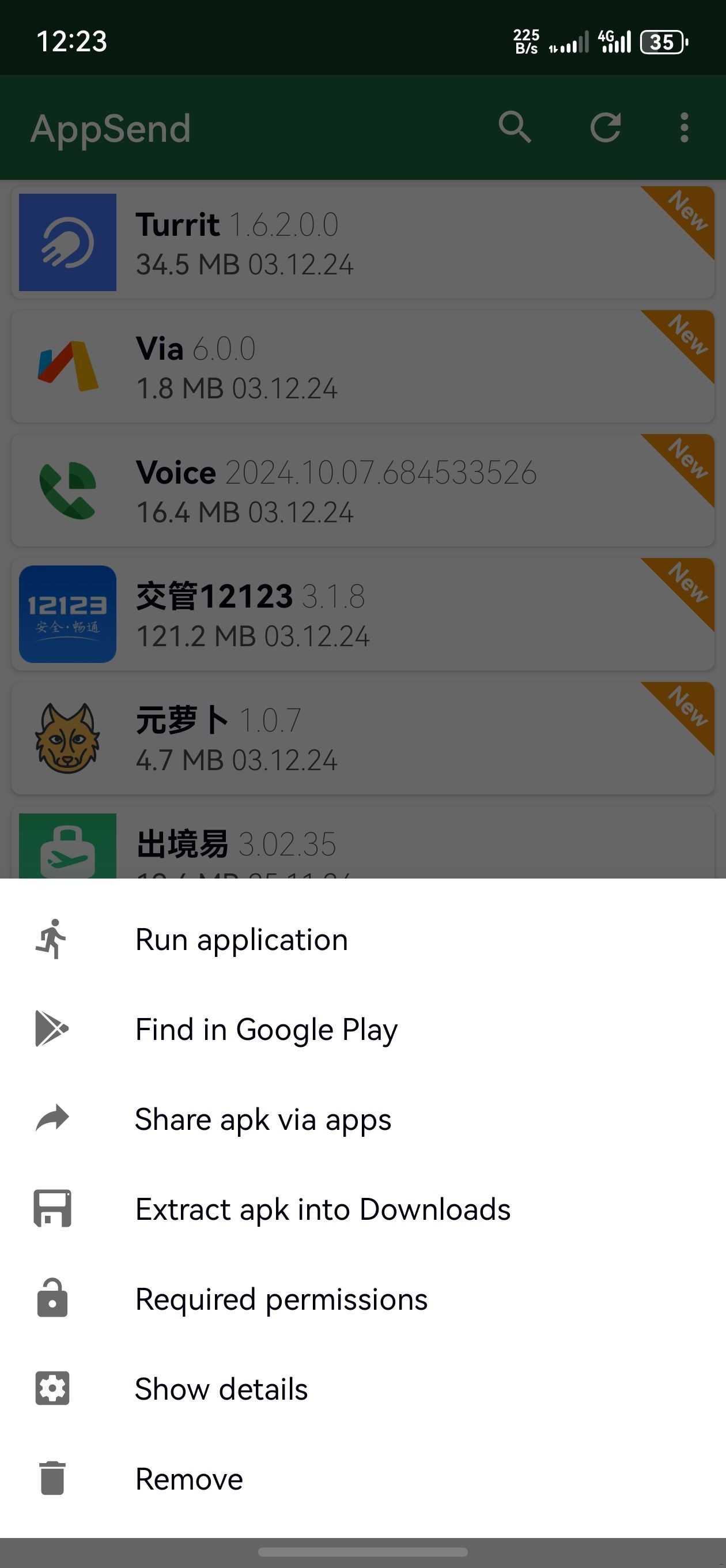Tap the Google Play triangle icon
This screenshot has height=1568, width=726.
tap(51, 1028)
